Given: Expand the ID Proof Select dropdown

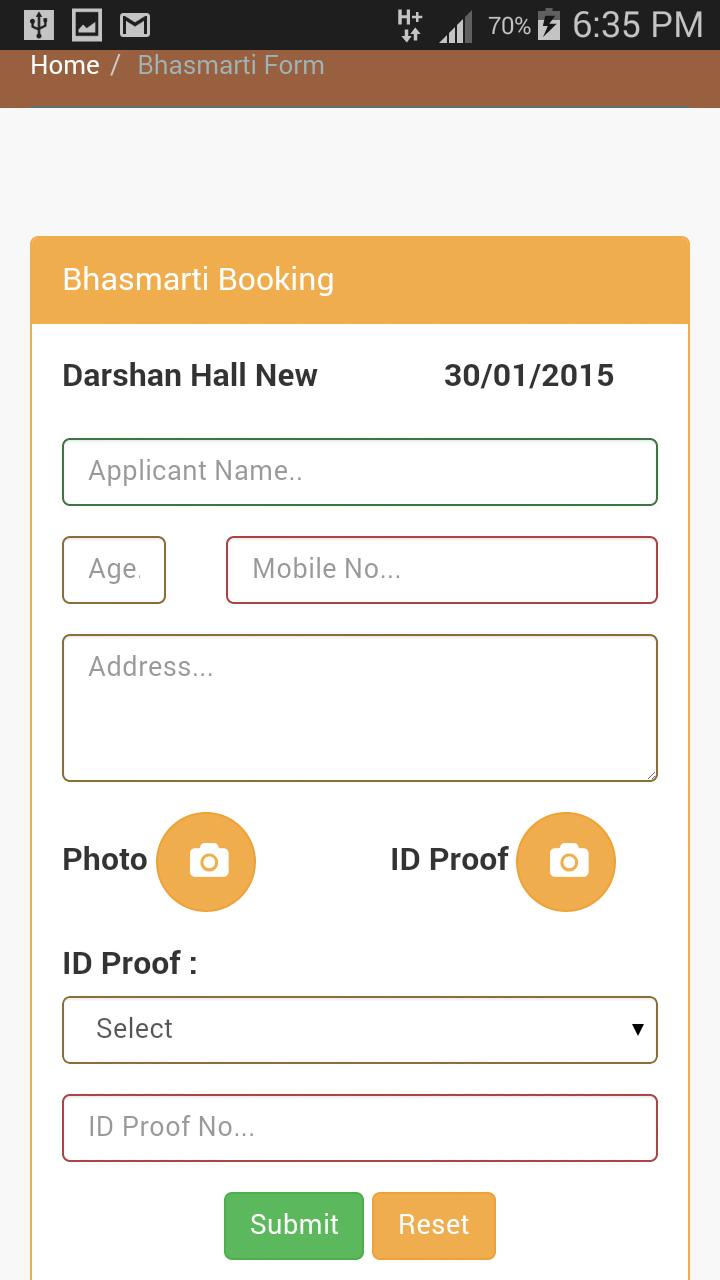Looking at the screenshot, I should [360, 1030].
